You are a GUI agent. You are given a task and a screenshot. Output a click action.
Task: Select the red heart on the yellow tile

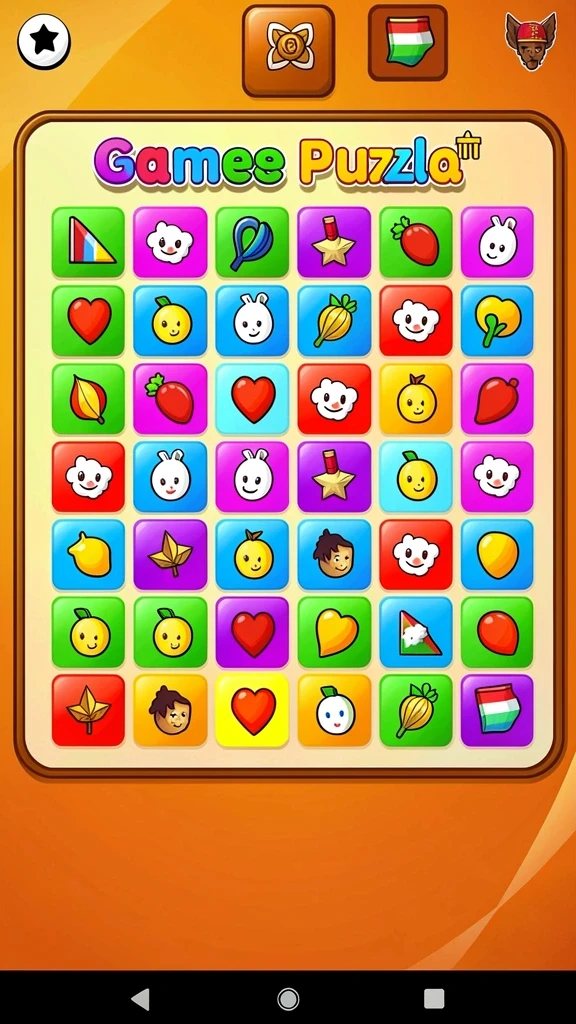click(x=252, y=711)
